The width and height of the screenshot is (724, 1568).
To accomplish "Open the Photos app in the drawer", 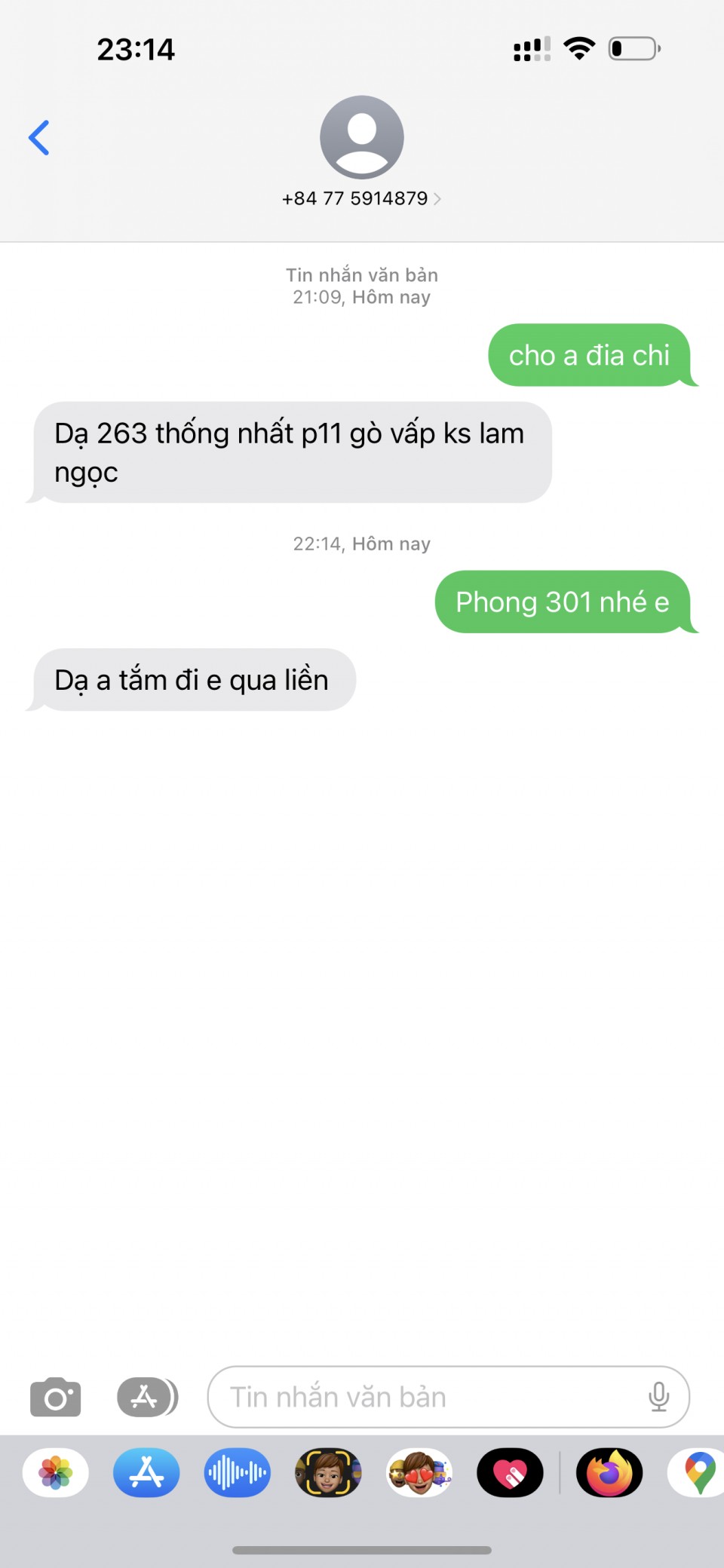I will coord(56,1472).
